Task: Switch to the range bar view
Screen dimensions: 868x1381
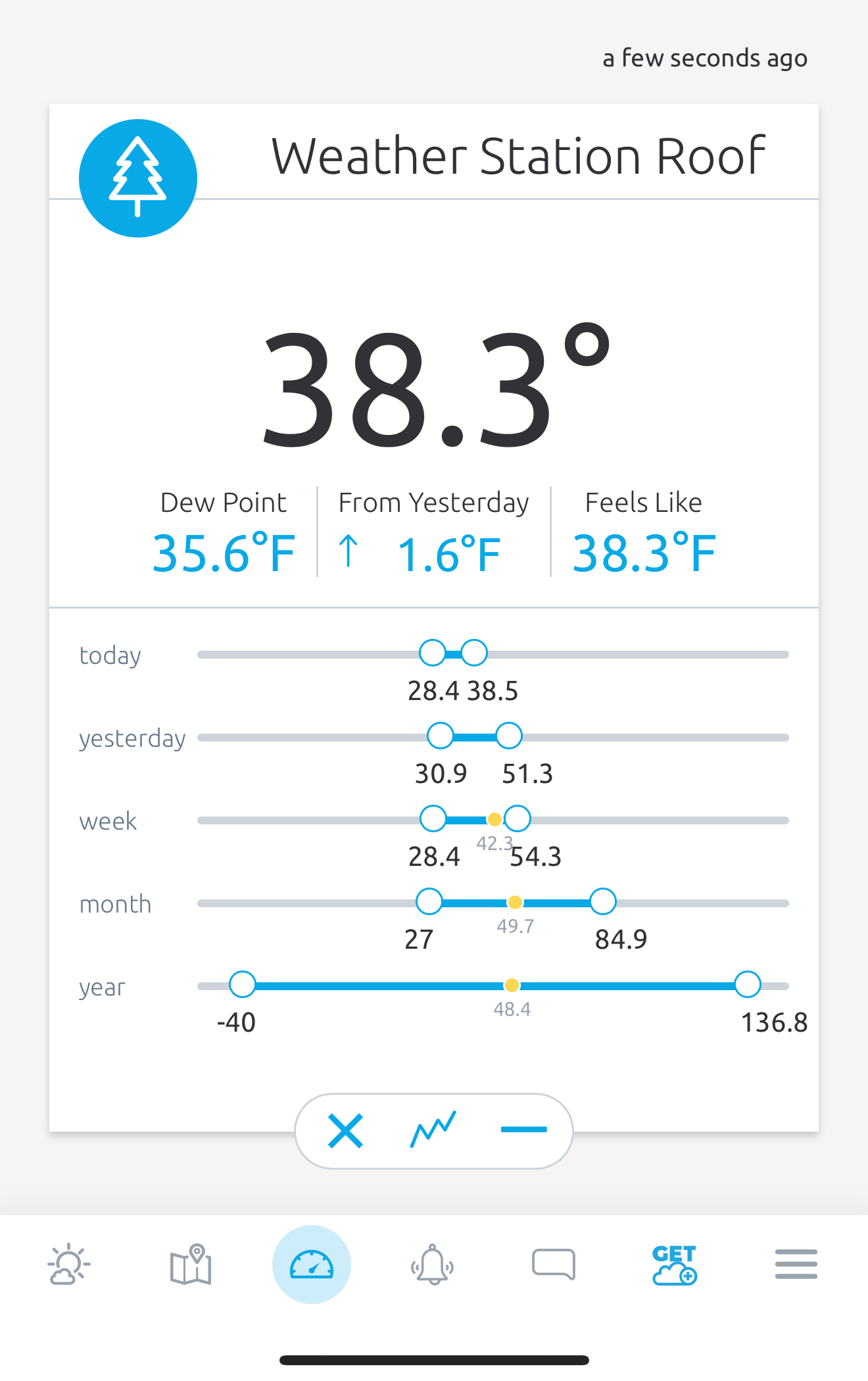Action: (x=523, y=1130)
